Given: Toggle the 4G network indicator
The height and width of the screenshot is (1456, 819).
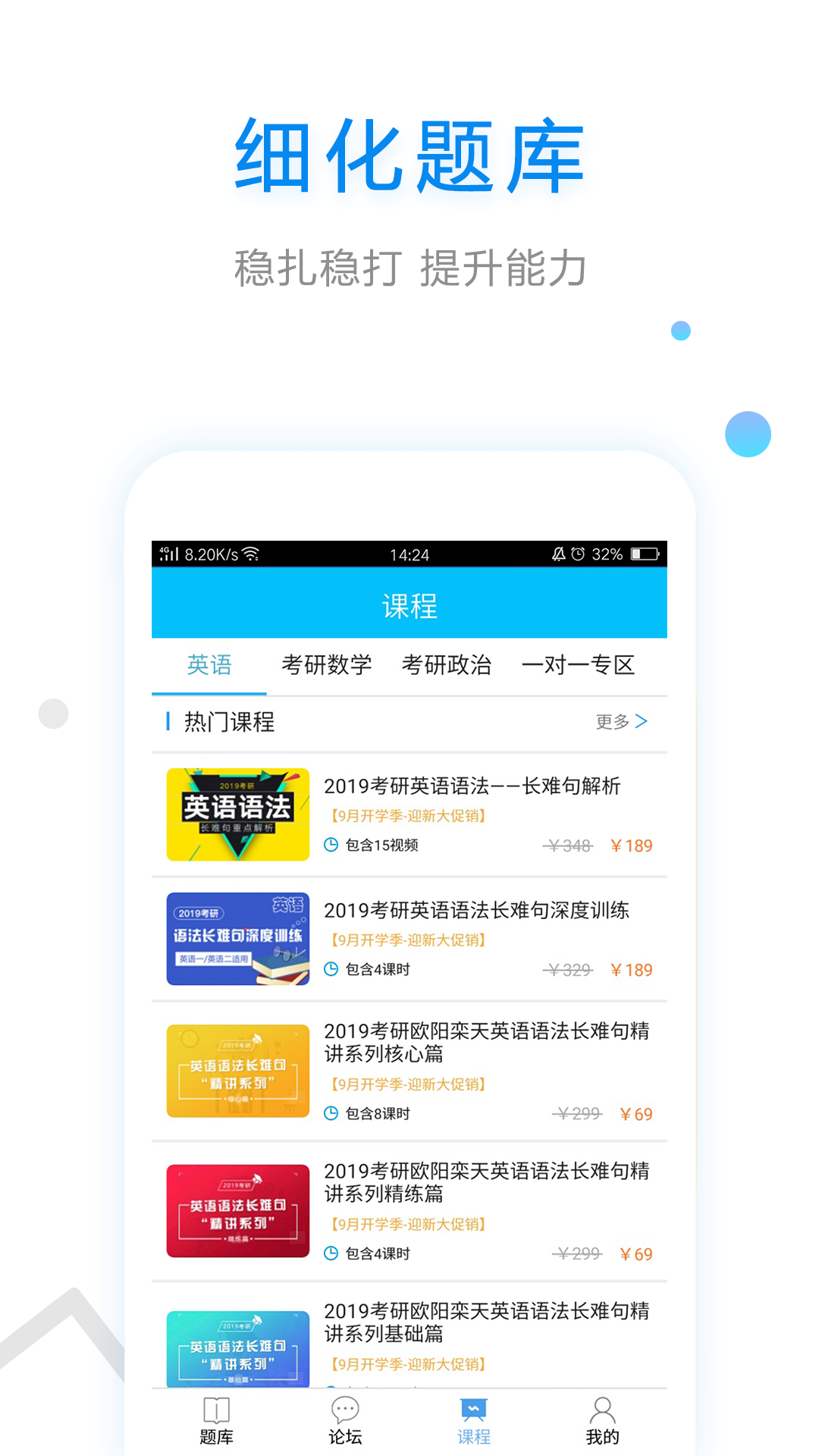Looking at the screenshot, I should [x=168, y=554].
